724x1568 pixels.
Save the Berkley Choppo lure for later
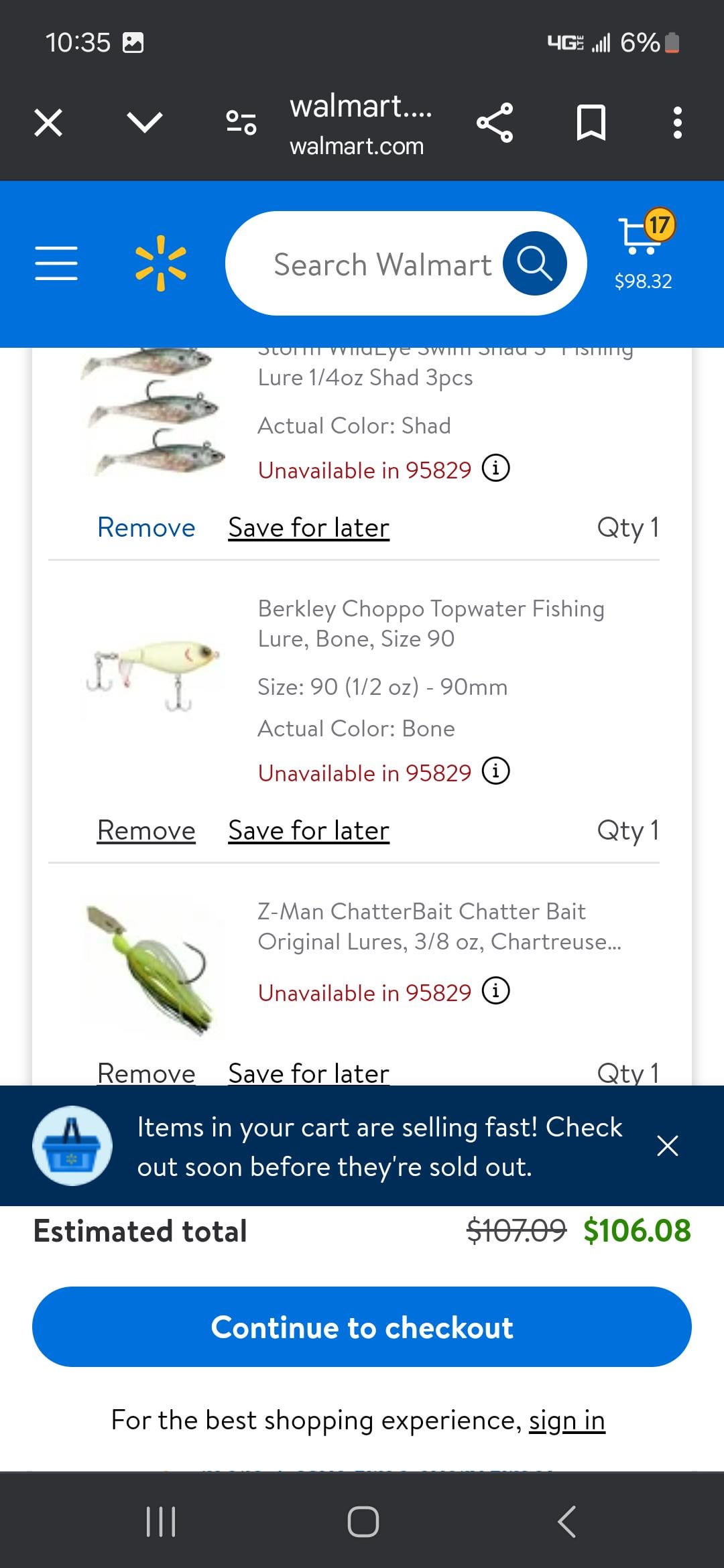click(x=308, y=831)
